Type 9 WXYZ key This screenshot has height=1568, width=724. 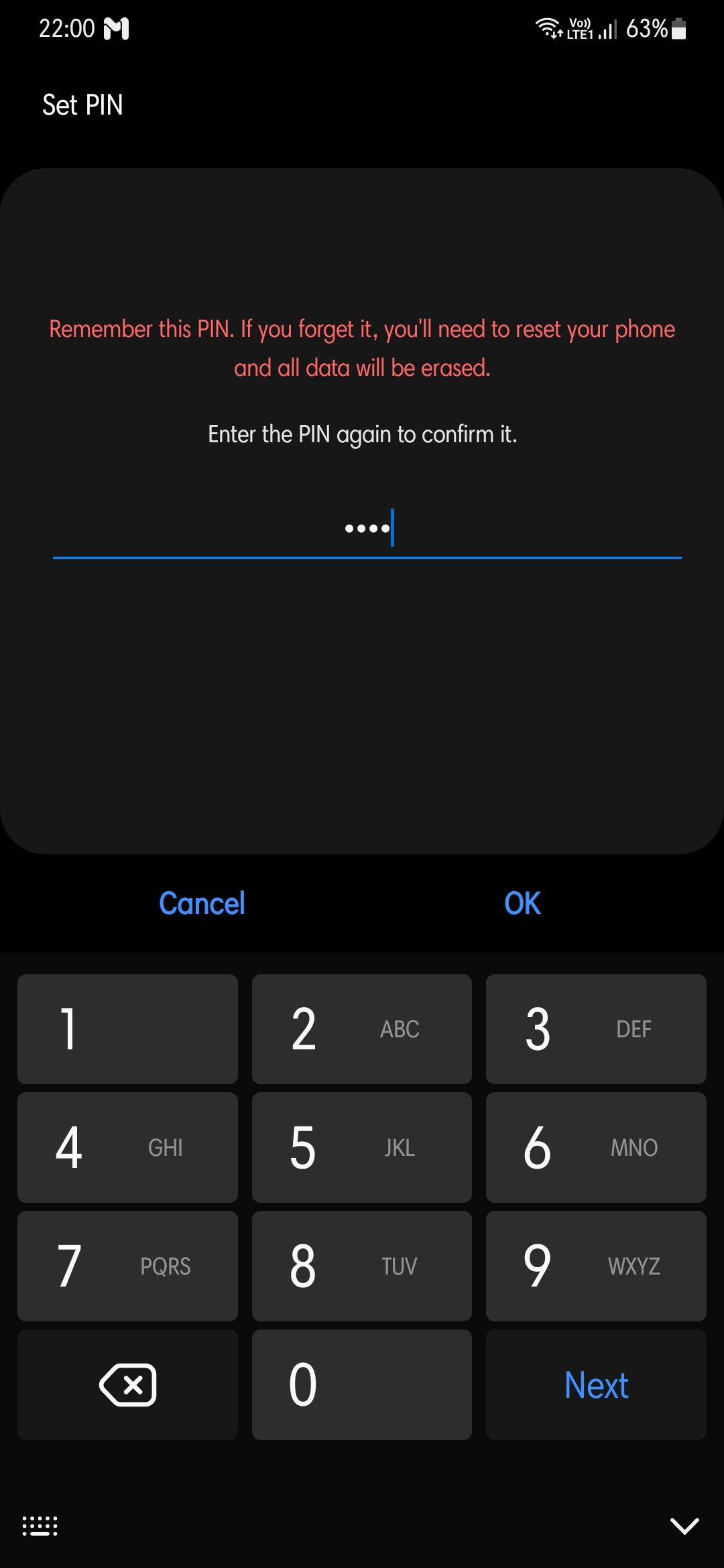click(x=595, y=1266)
